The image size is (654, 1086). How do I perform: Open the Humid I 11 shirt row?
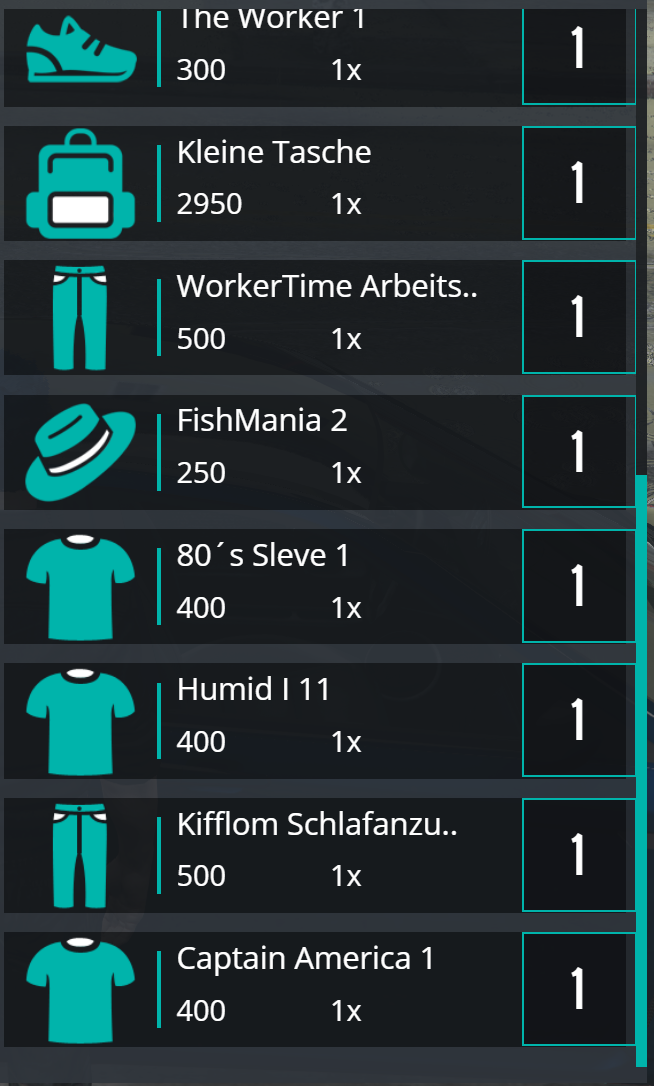pyautogui.click(x=263, y=720)
